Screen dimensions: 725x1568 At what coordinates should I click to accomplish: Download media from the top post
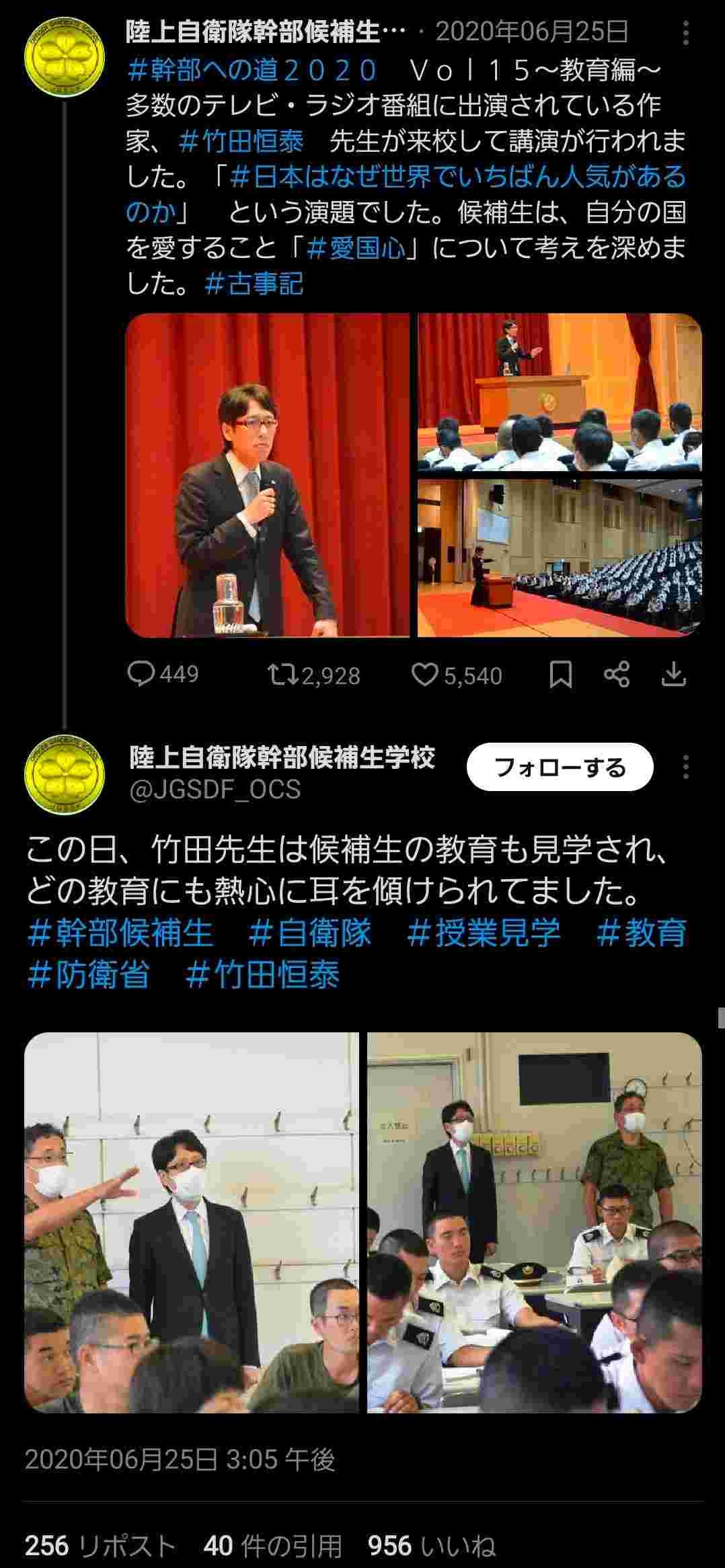tap(673, 675)
